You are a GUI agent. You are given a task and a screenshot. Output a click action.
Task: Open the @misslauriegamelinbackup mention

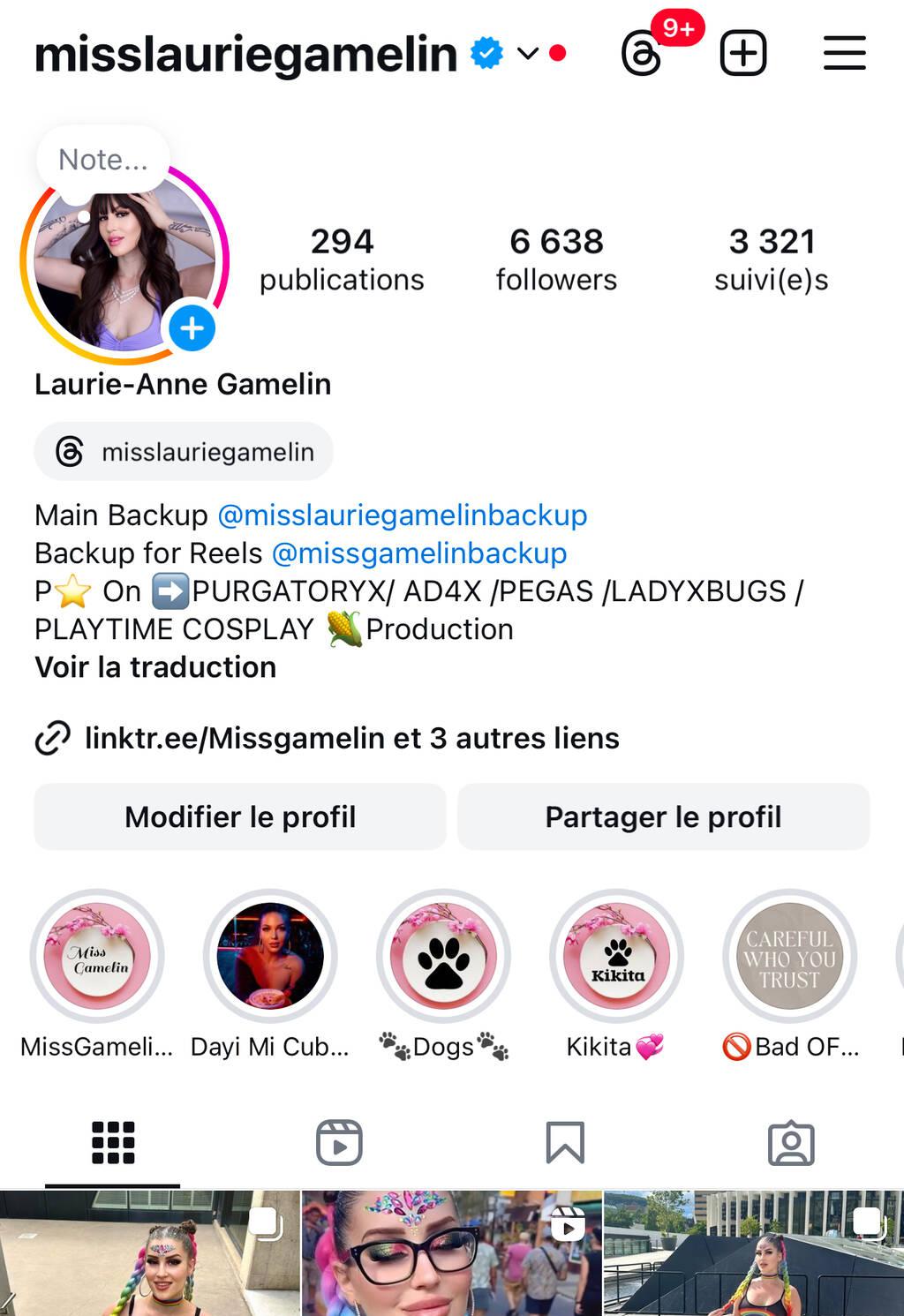pos(402,515)
